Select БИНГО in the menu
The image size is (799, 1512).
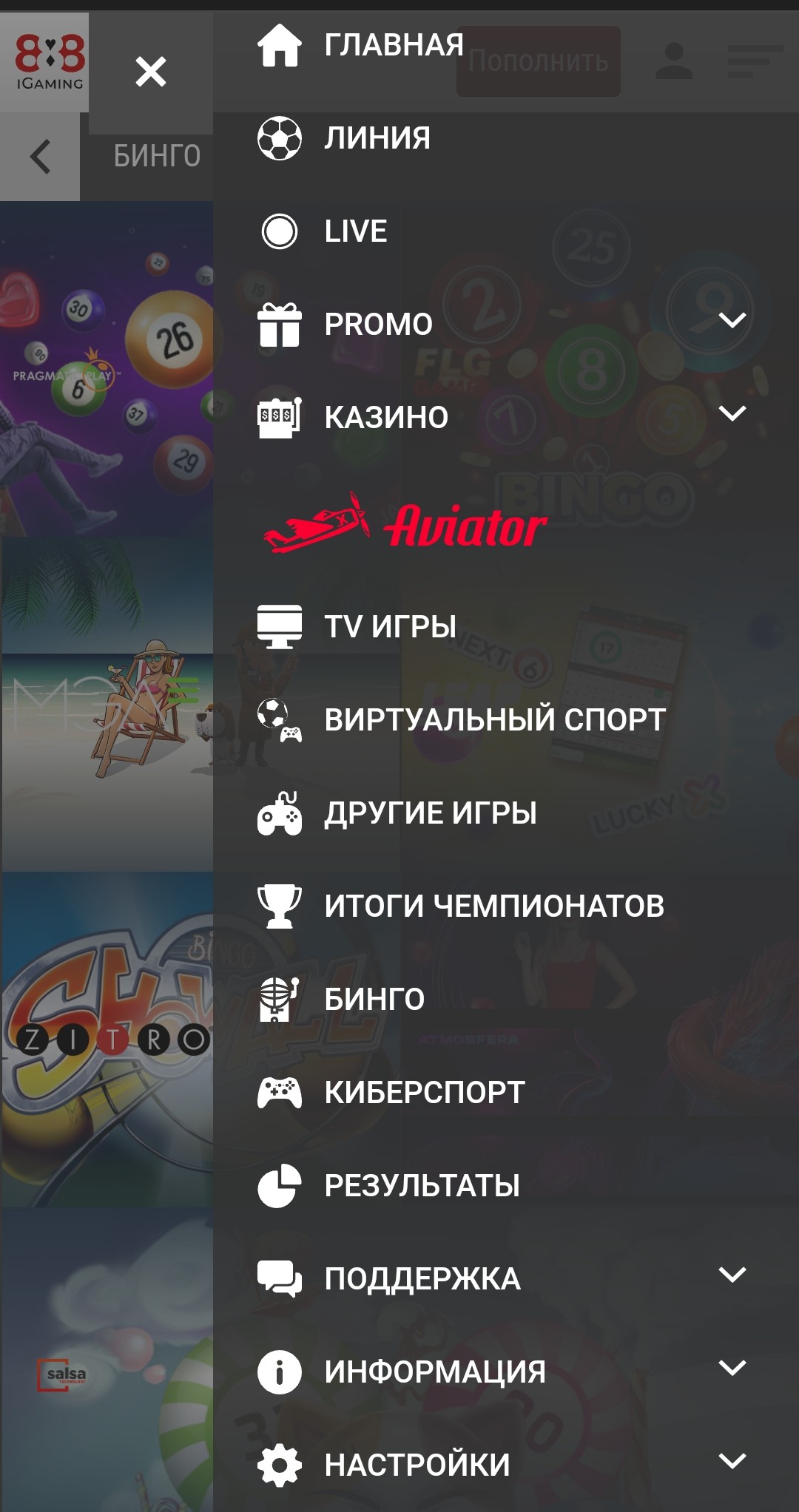coord(506,999)
